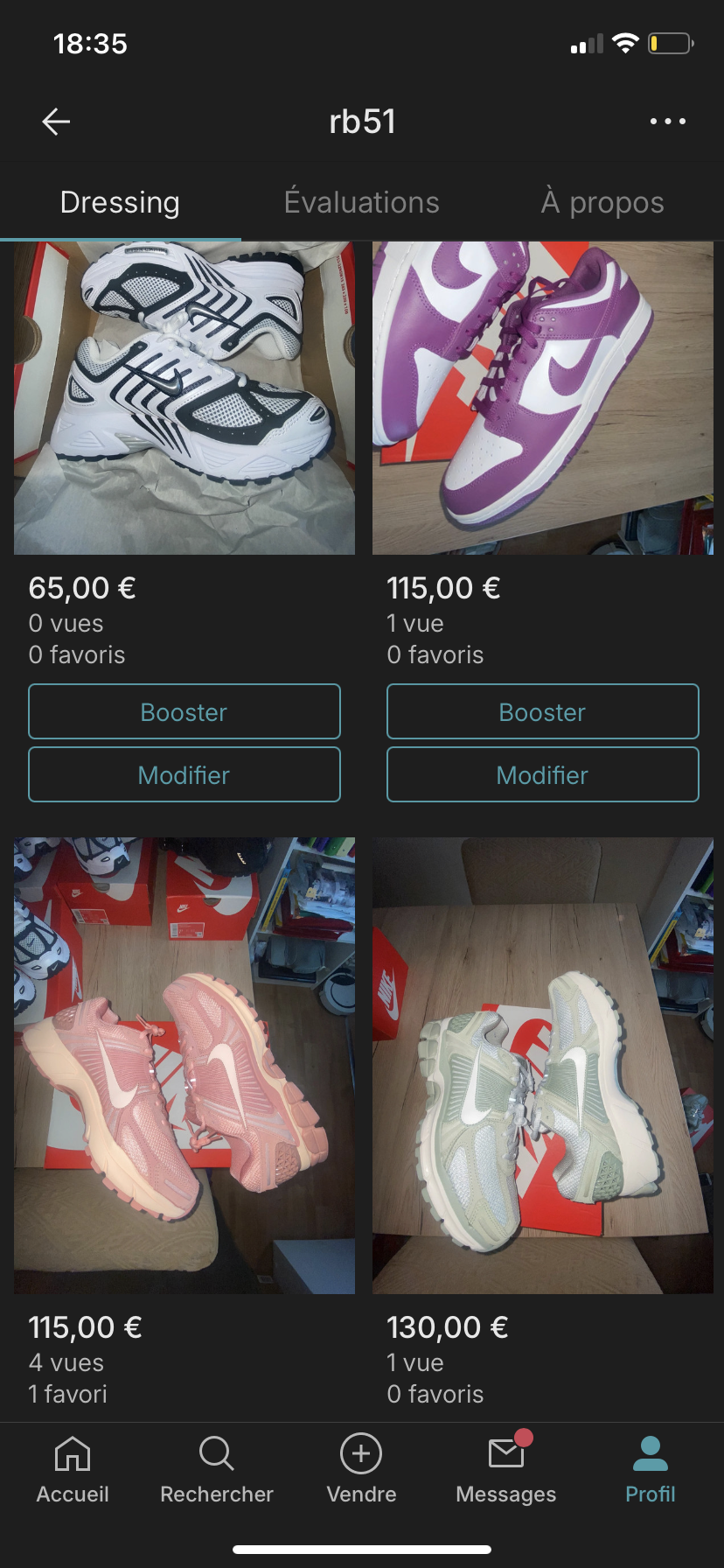Tap Vendre to sell an item
Screen dimensions: 724x1568
pyautogui.click(x=361, y=1470)
